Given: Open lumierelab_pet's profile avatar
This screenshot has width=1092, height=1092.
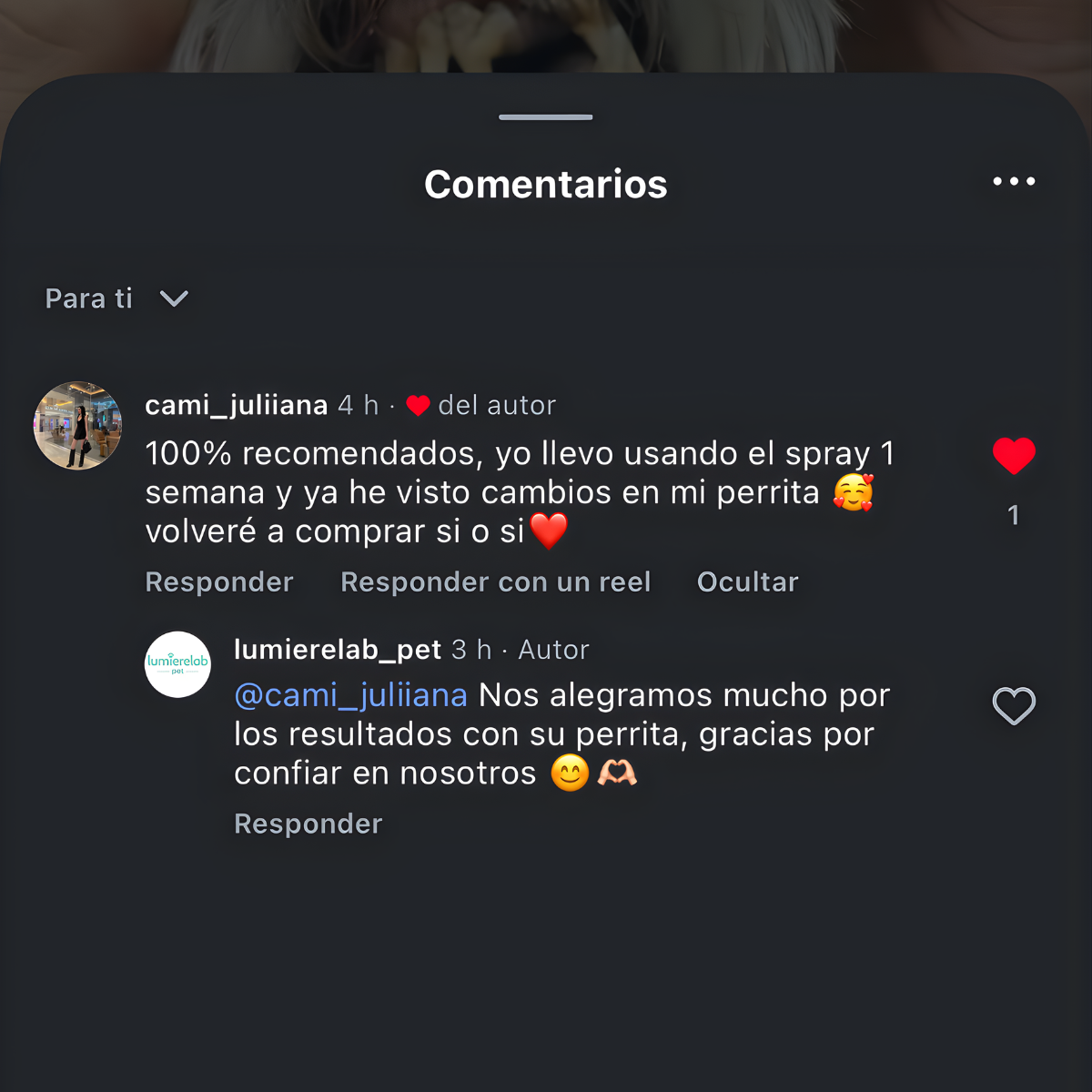Looking at the screenshot, I should [x=178, y=664].
